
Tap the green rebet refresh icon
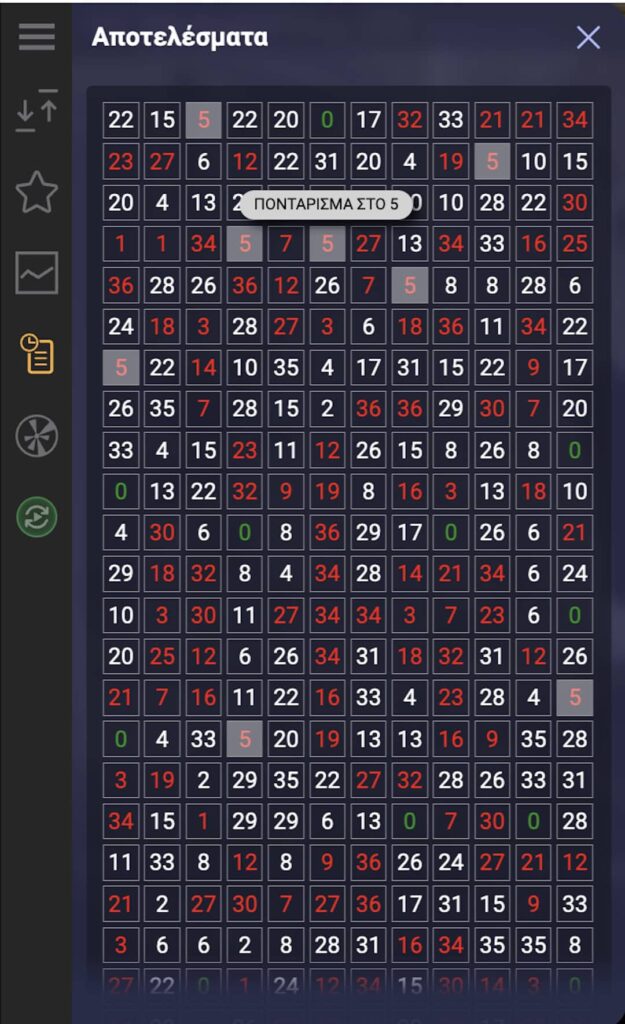37,516
